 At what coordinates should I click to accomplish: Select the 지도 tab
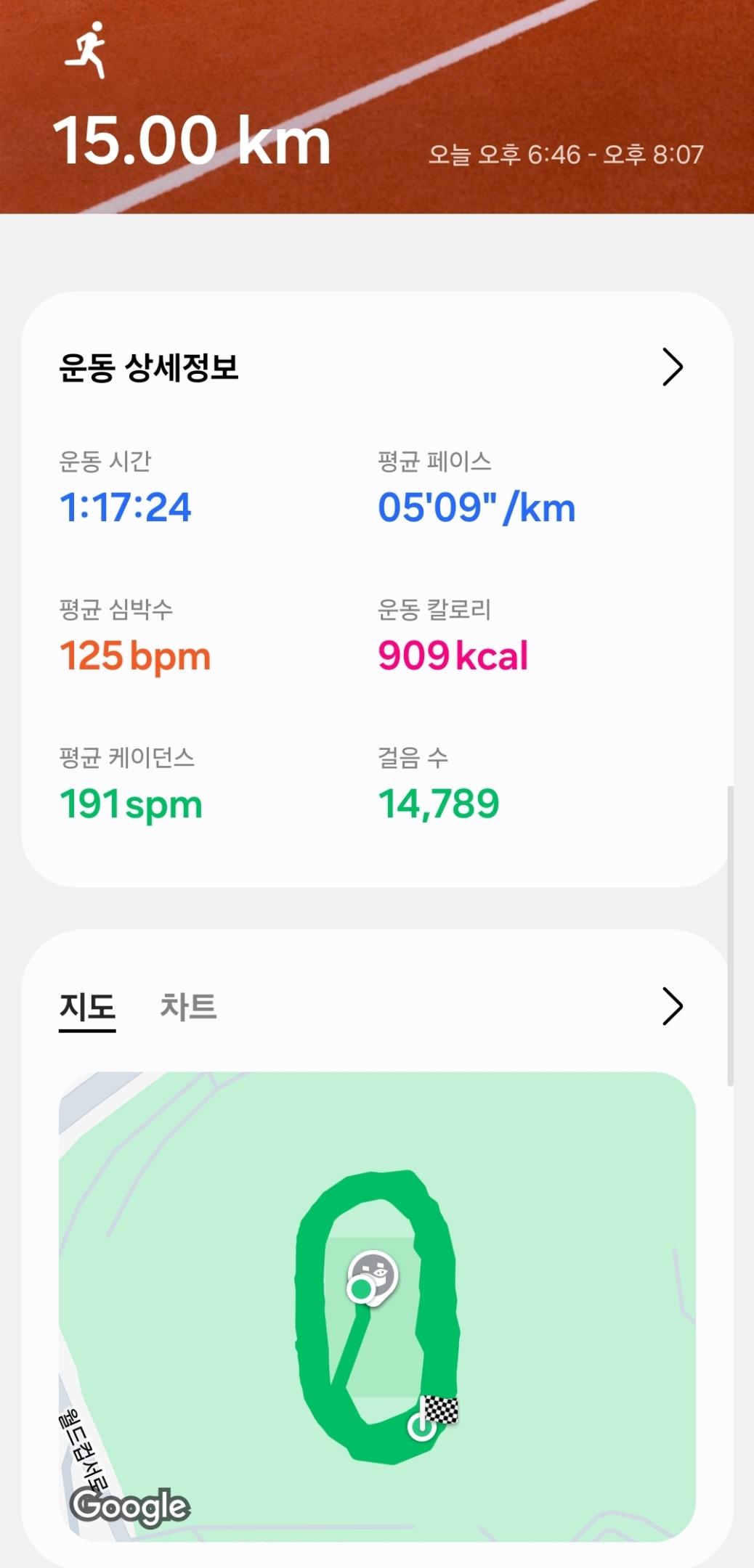point(87,1007)
